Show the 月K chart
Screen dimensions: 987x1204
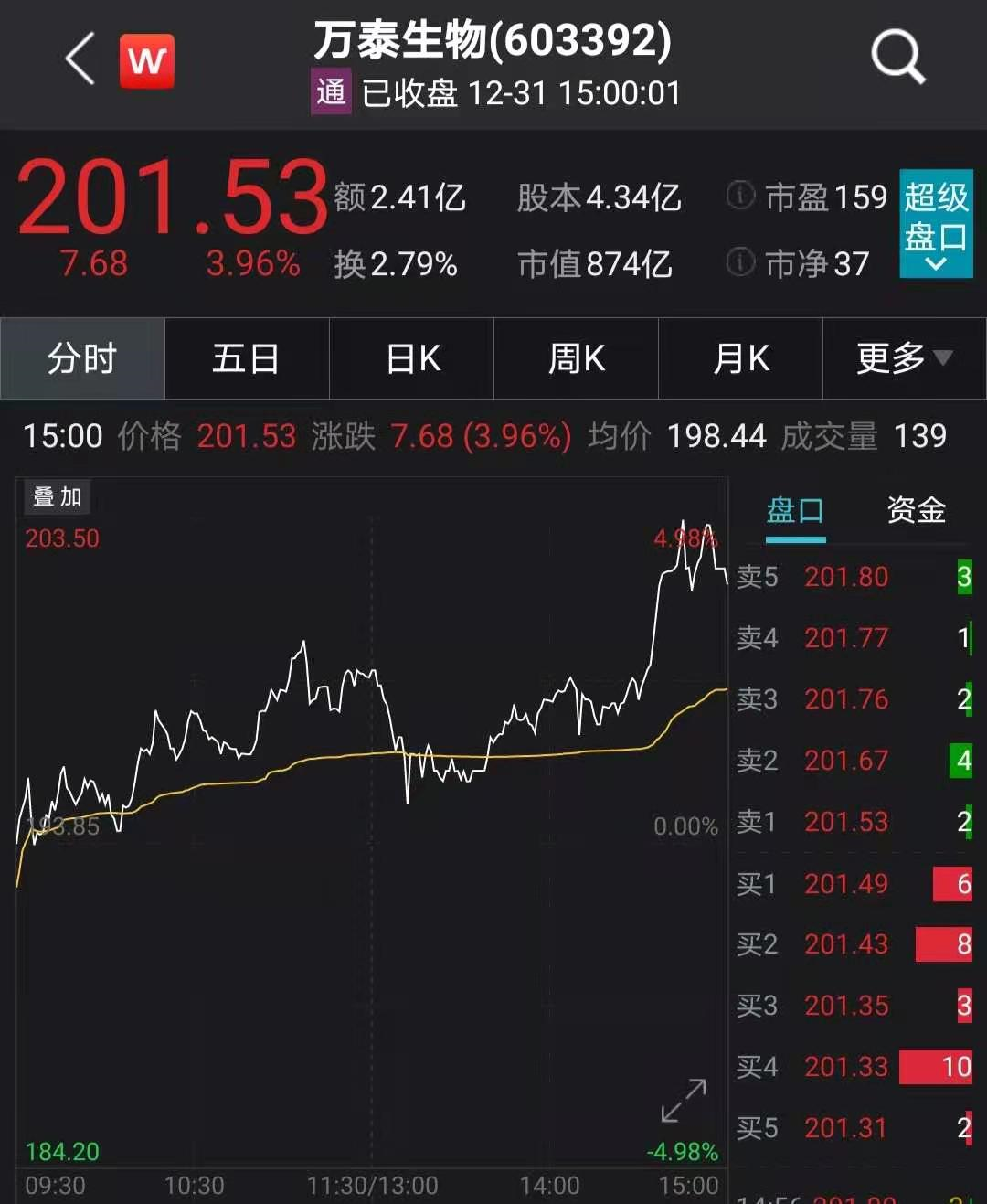point(740,358)
